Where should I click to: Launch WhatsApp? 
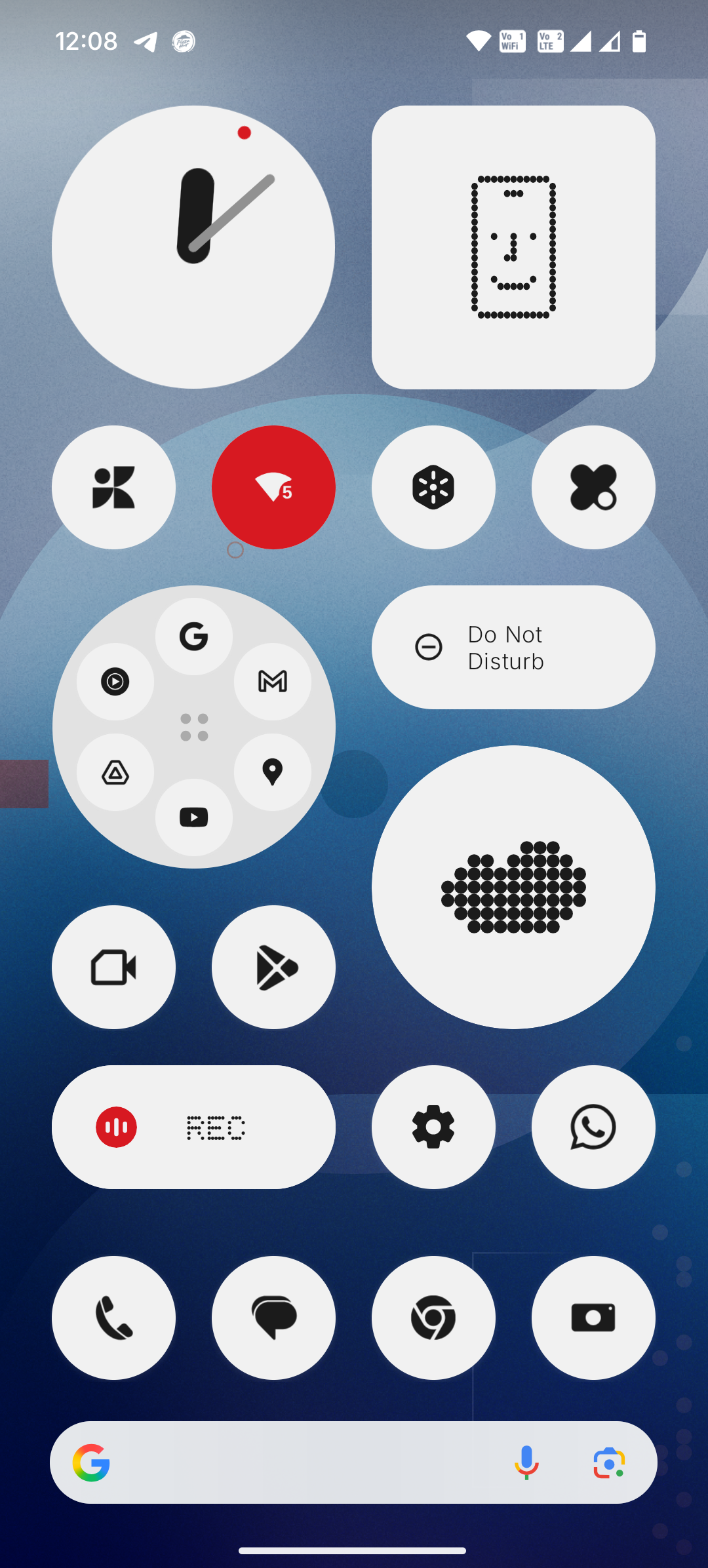click(593, 1127)
